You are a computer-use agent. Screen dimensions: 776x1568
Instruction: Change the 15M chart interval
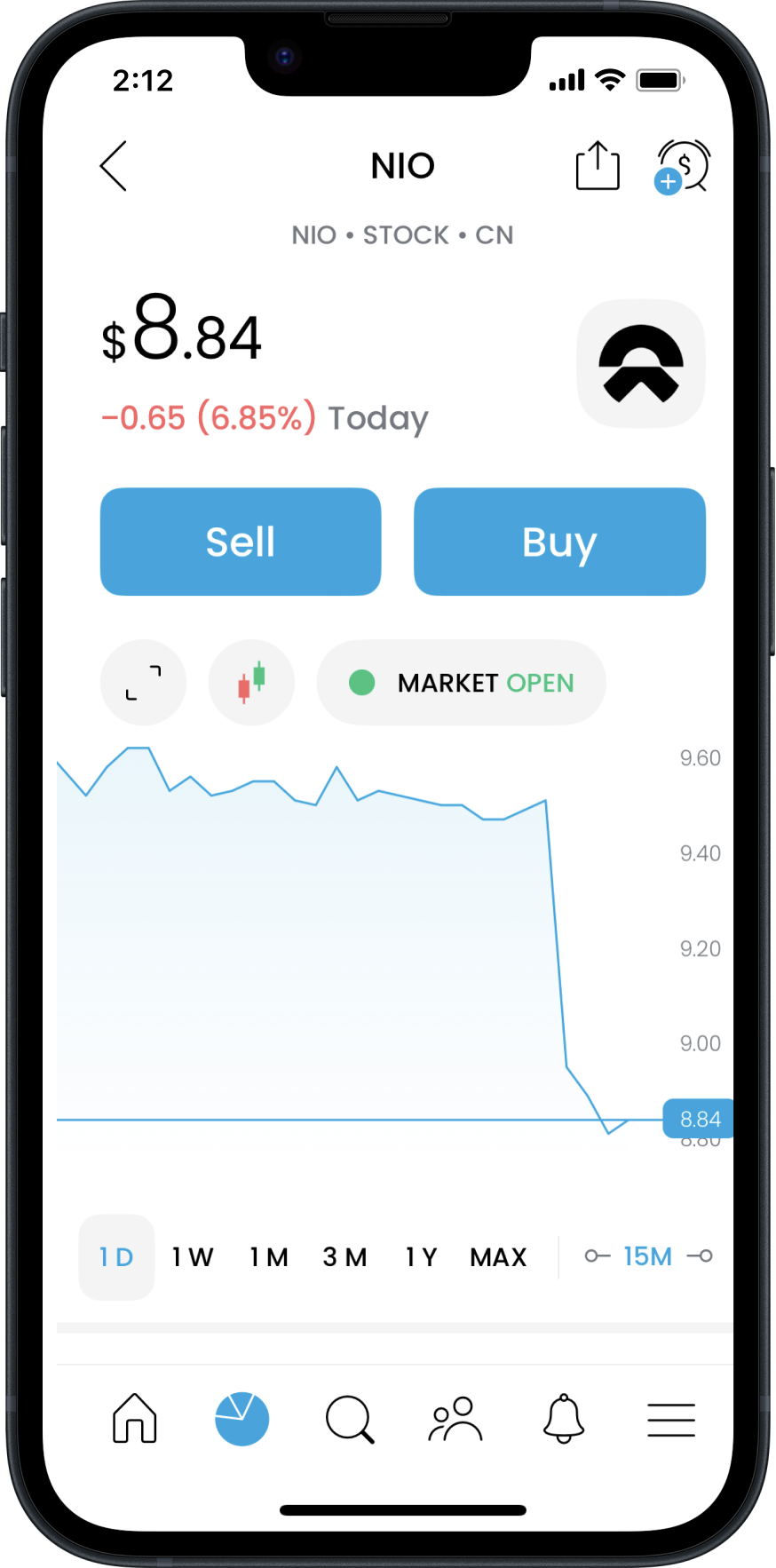[648, 1256]
